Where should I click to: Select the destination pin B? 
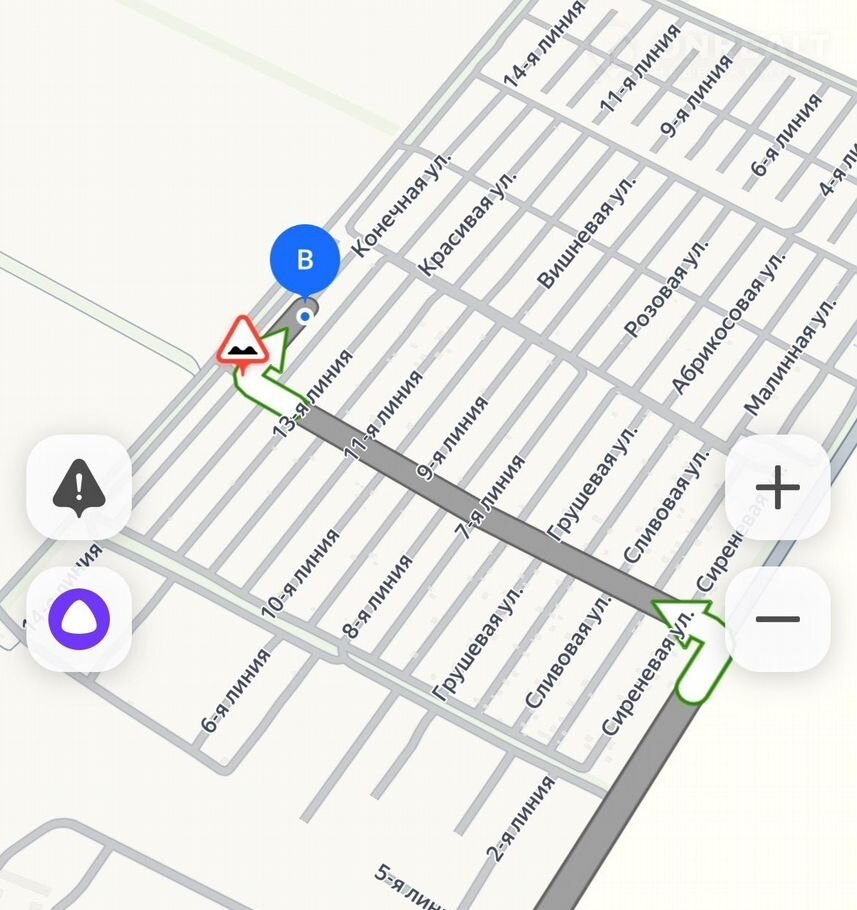point(305,261)
